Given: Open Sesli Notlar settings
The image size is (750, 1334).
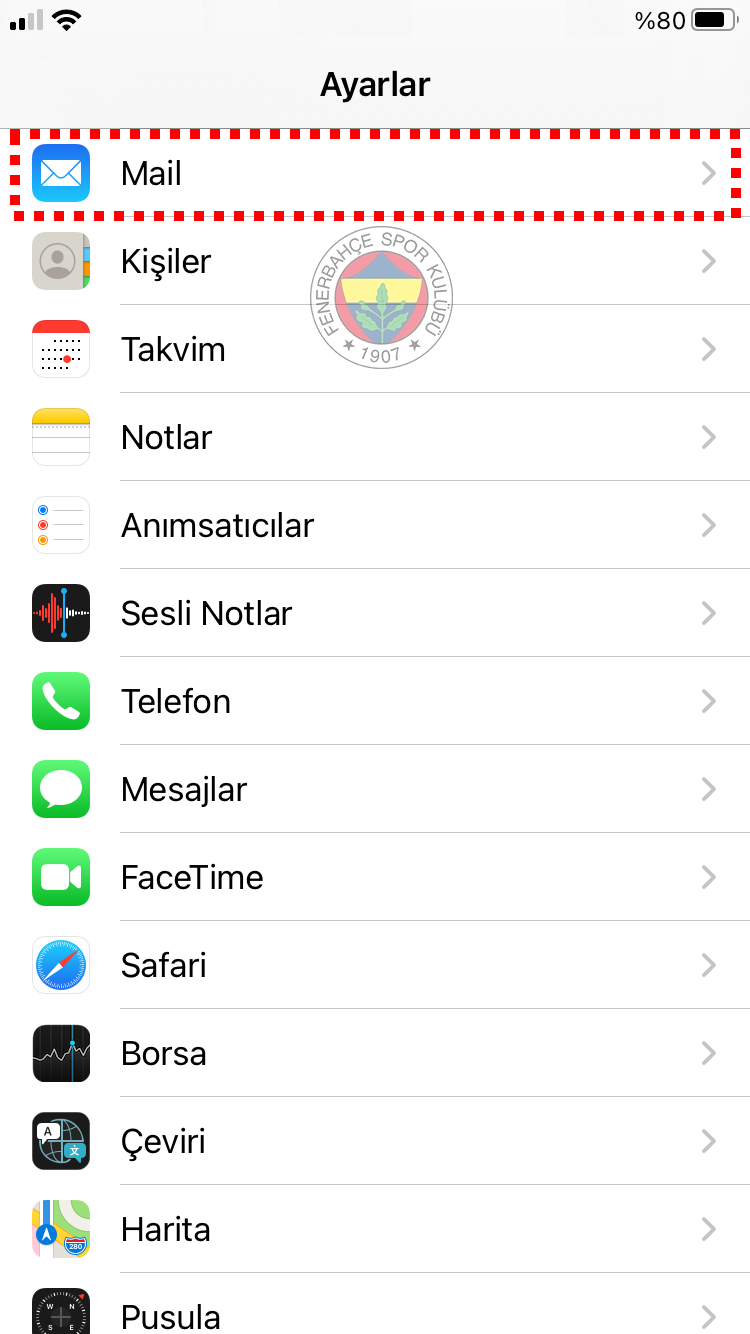Looking at the screenshot, I should tap(375, 613).
